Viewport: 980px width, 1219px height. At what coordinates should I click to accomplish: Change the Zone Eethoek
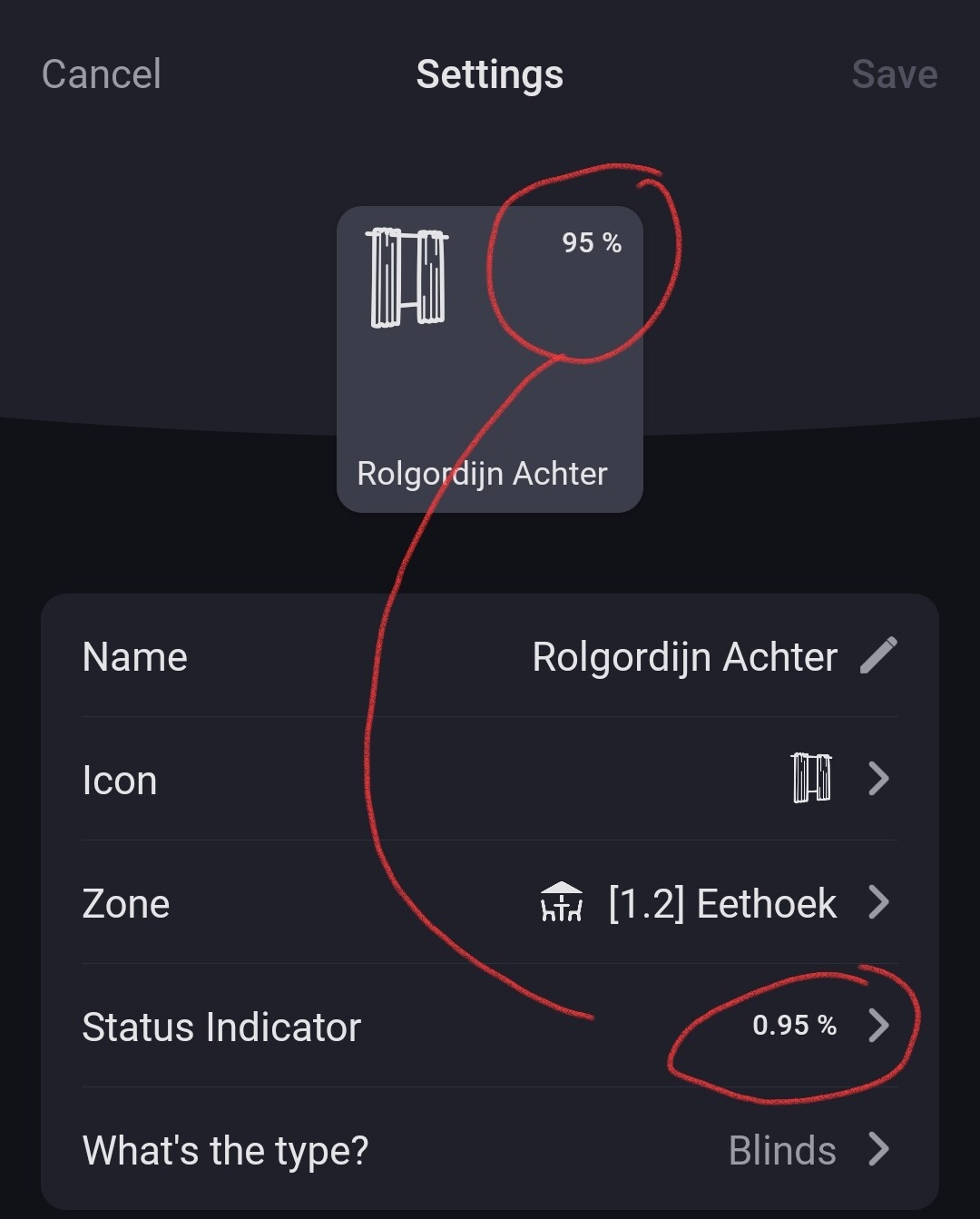pyautogui.click(x=490, y=903)
